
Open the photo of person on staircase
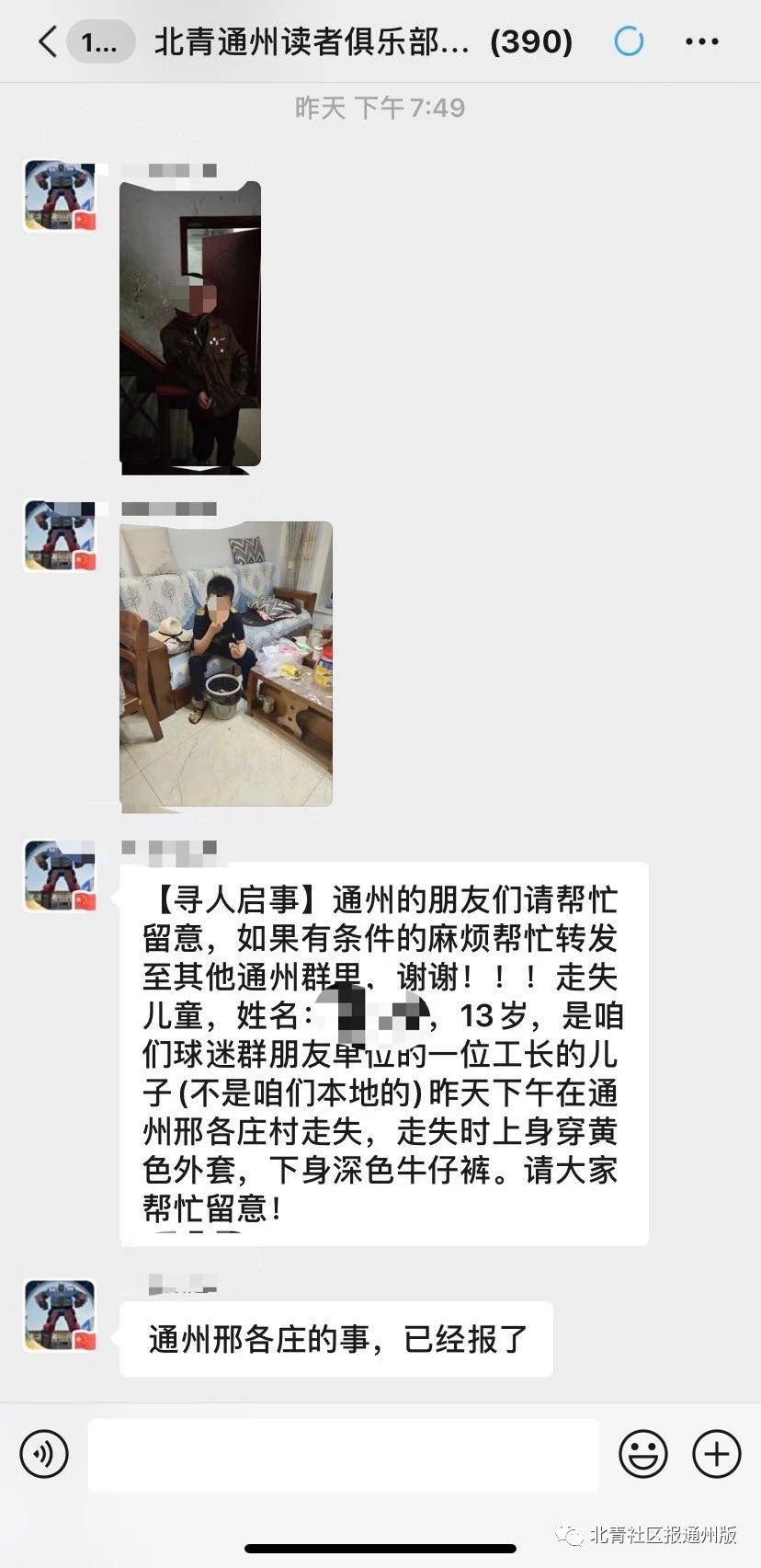[190, 324]
